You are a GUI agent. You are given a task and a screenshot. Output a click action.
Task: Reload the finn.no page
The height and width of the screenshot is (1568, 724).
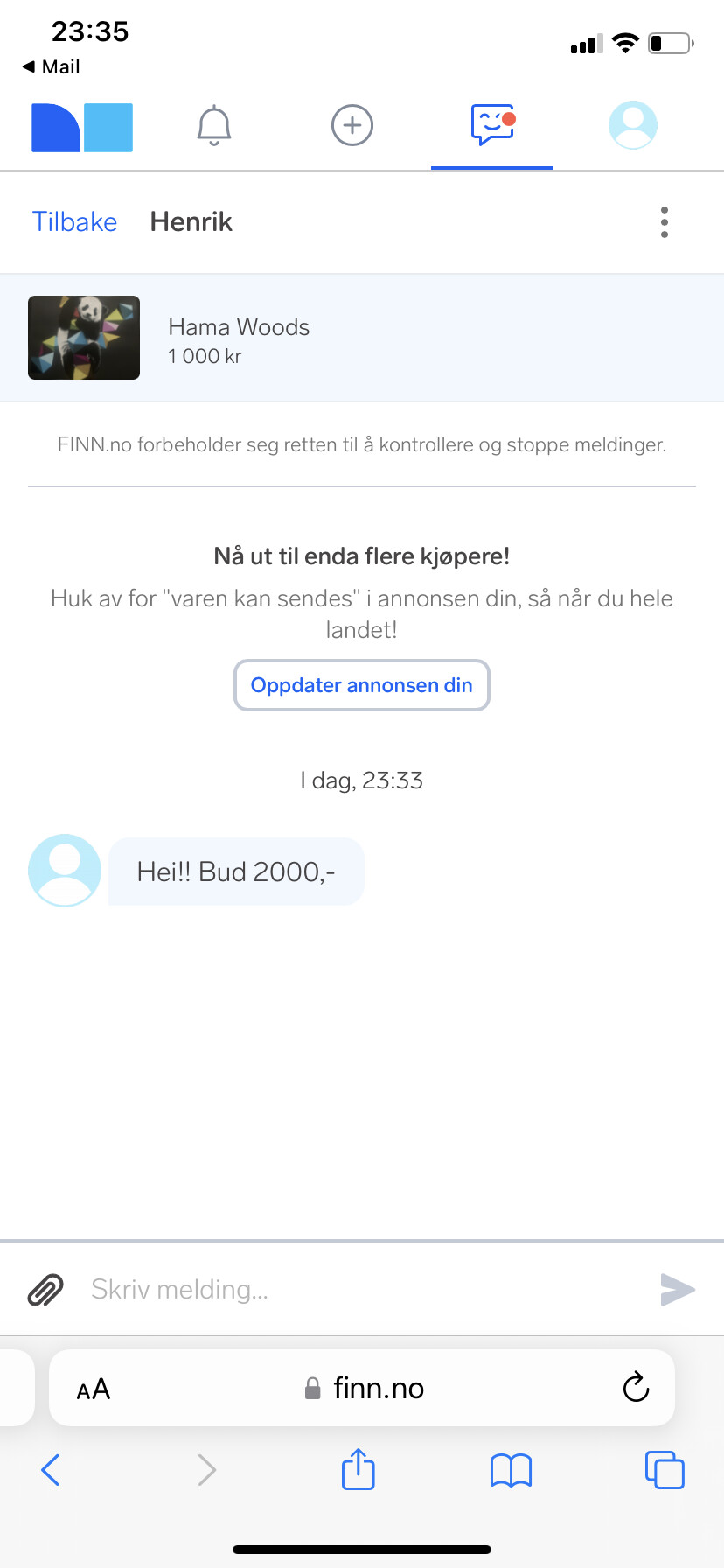tap(636, 1387)
